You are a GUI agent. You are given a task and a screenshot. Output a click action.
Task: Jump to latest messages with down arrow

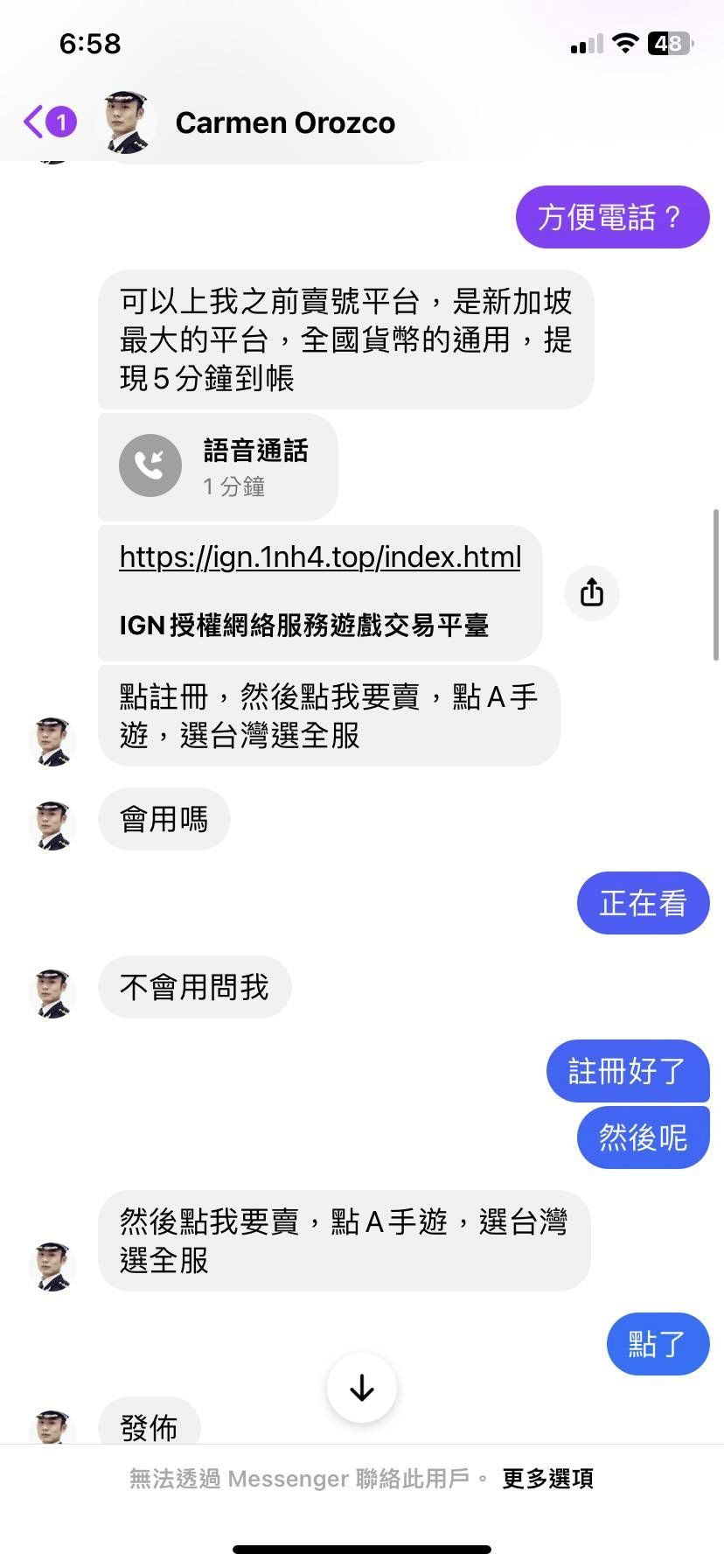tap(362, 1388)
